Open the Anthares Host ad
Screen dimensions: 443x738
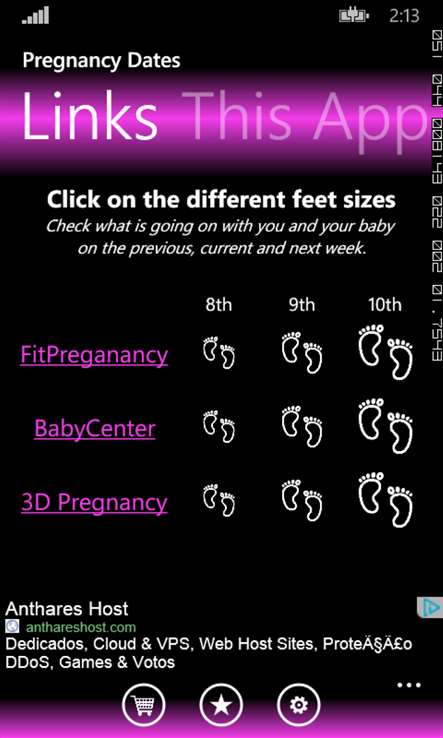click(209, 635)
